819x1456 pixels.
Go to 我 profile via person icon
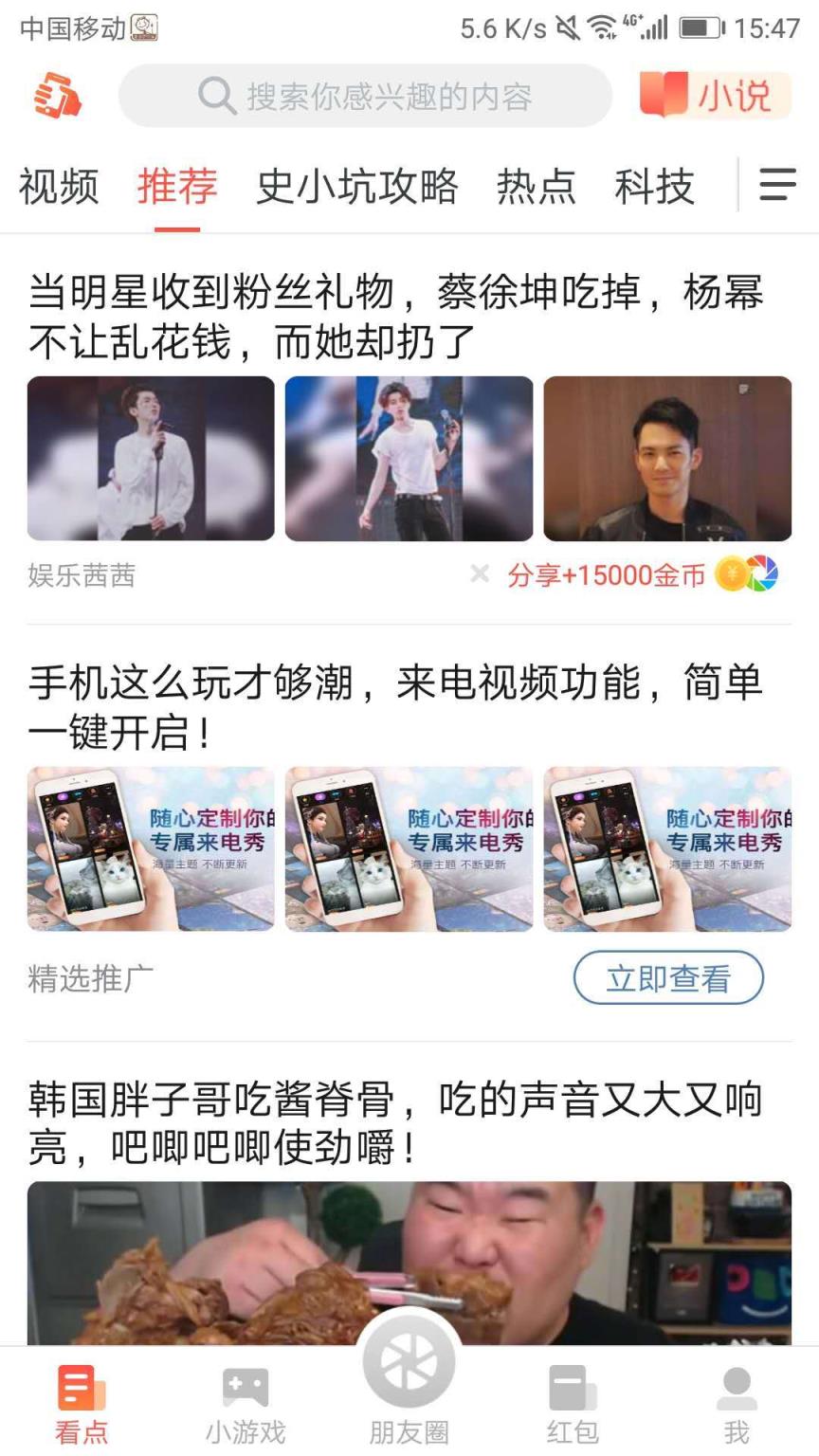735,1393
